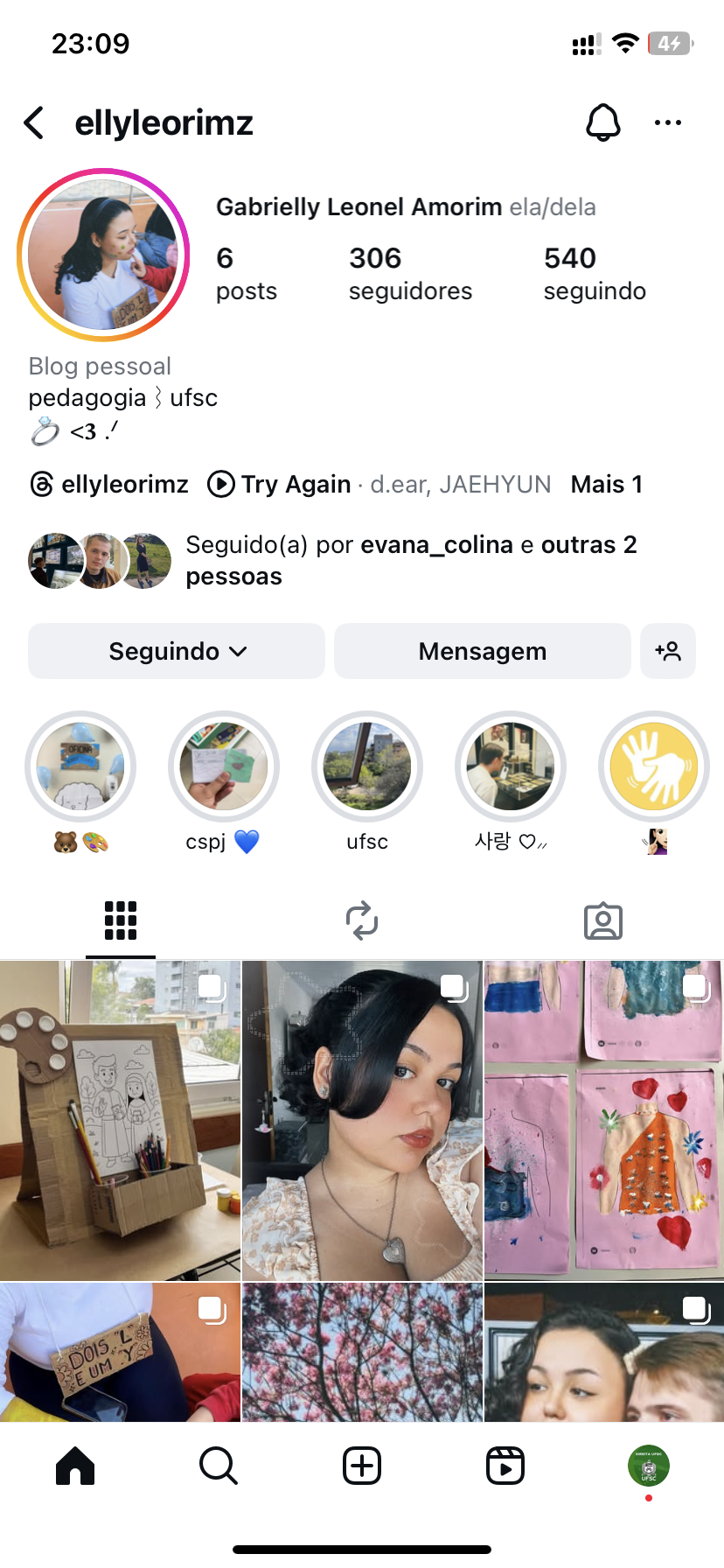
Task: Create a new post
Action: 362,1466
